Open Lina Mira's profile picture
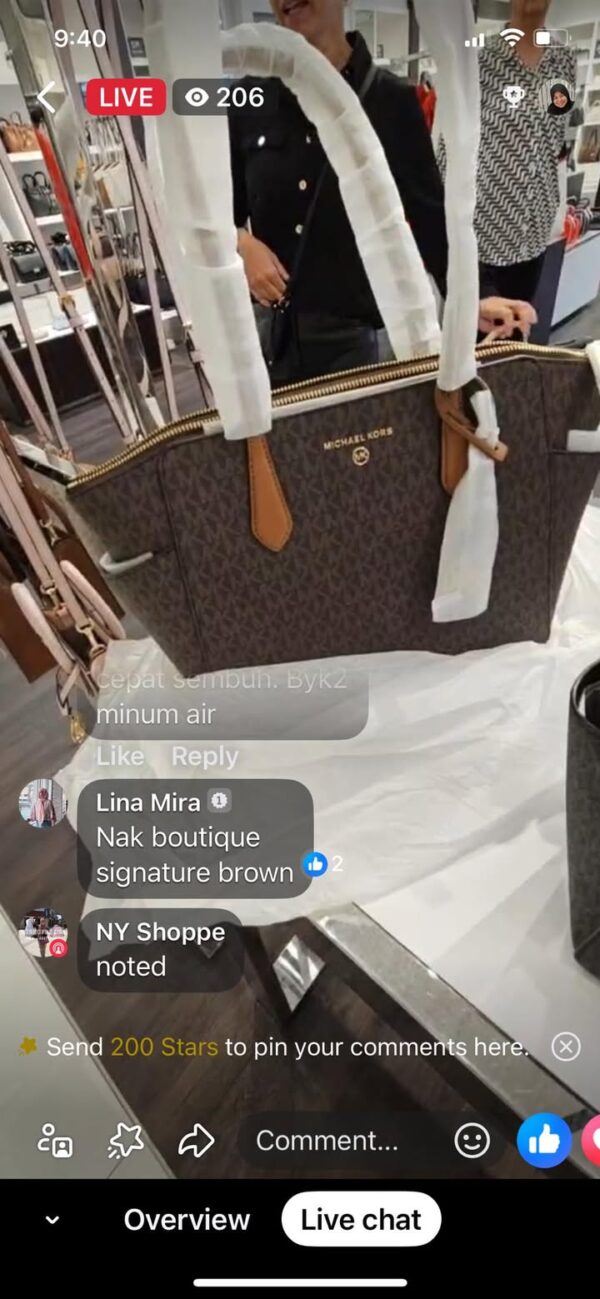 coord(43,803)
